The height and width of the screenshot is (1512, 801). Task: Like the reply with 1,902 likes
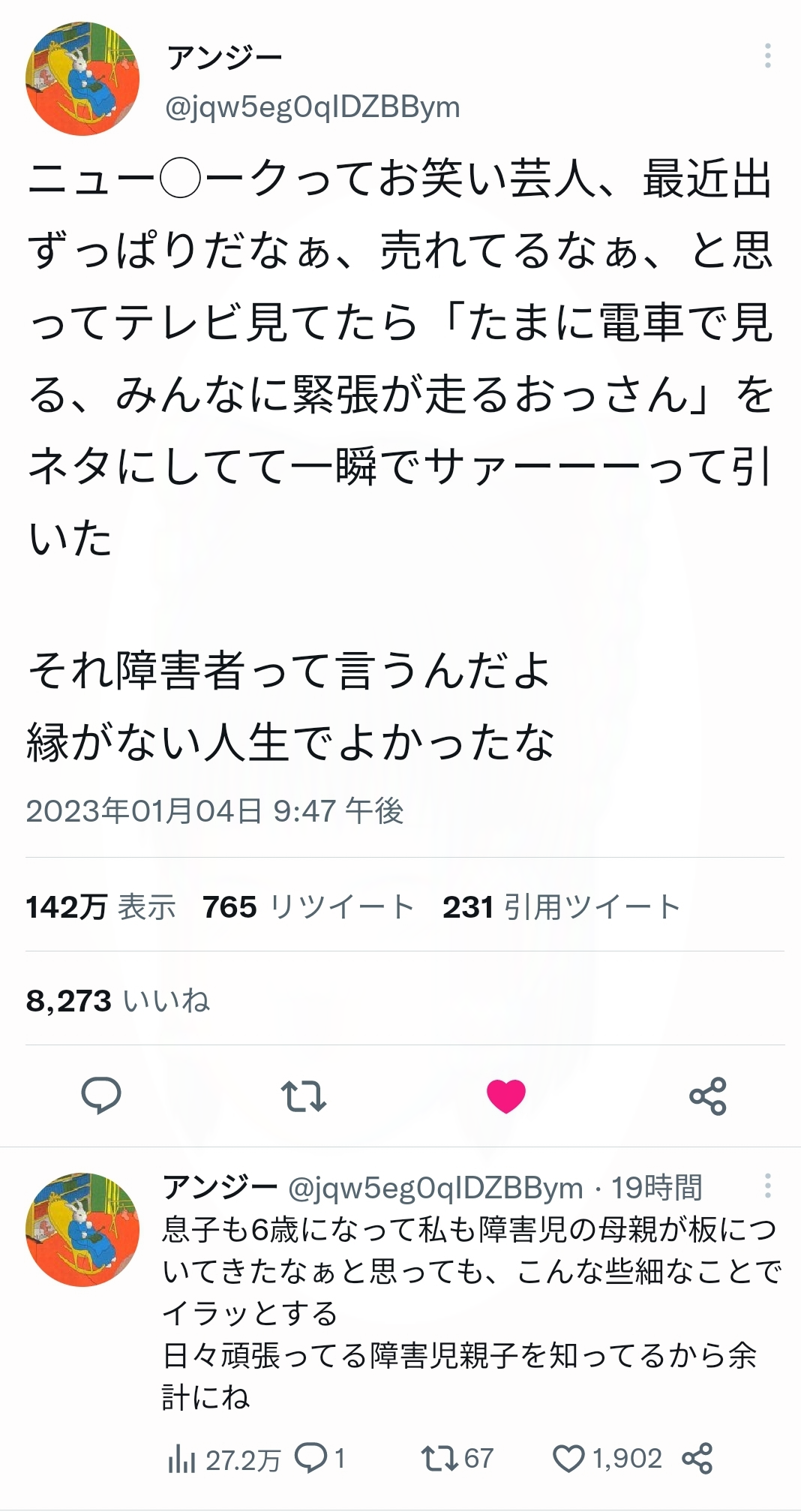point(607,1458)
